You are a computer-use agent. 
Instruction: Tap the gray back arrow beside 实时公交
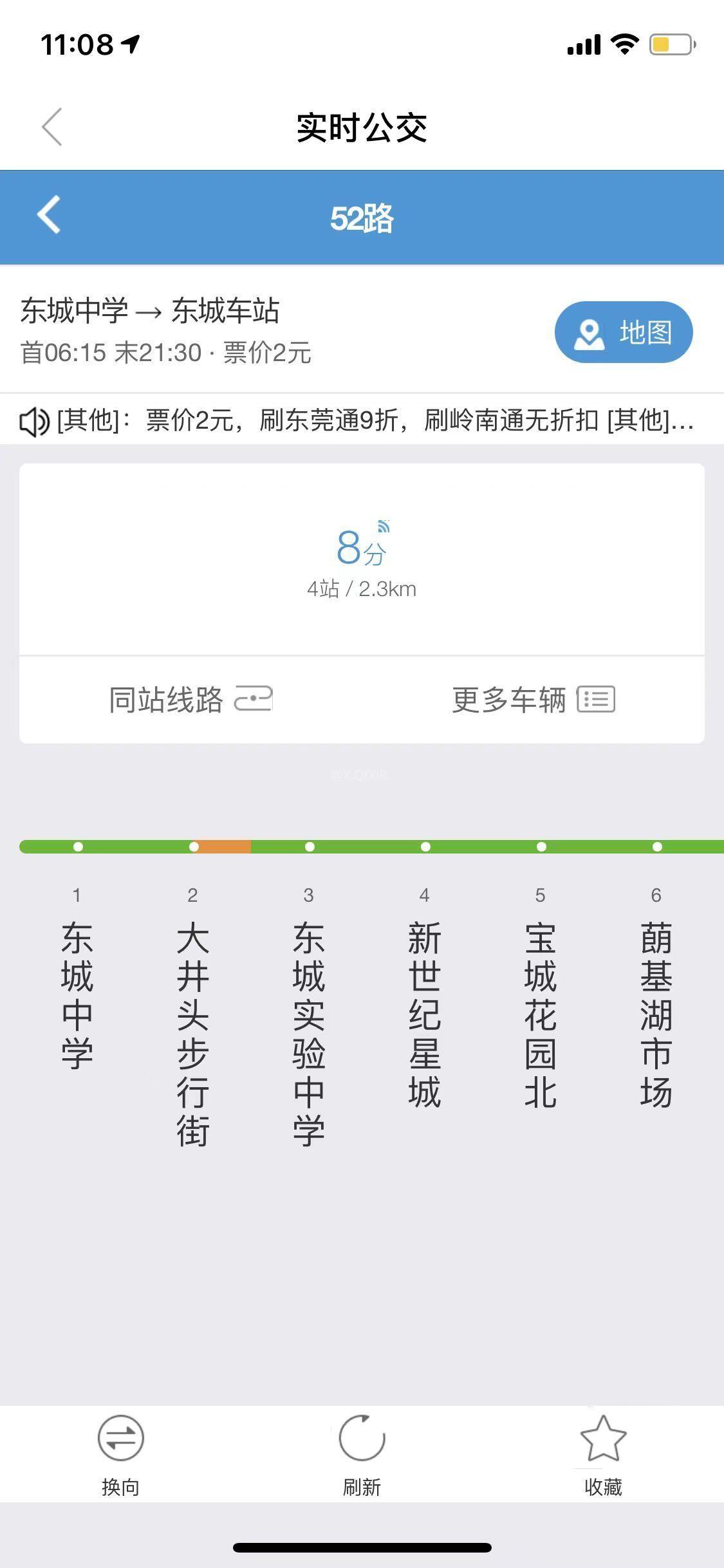(x=52, y=127)
